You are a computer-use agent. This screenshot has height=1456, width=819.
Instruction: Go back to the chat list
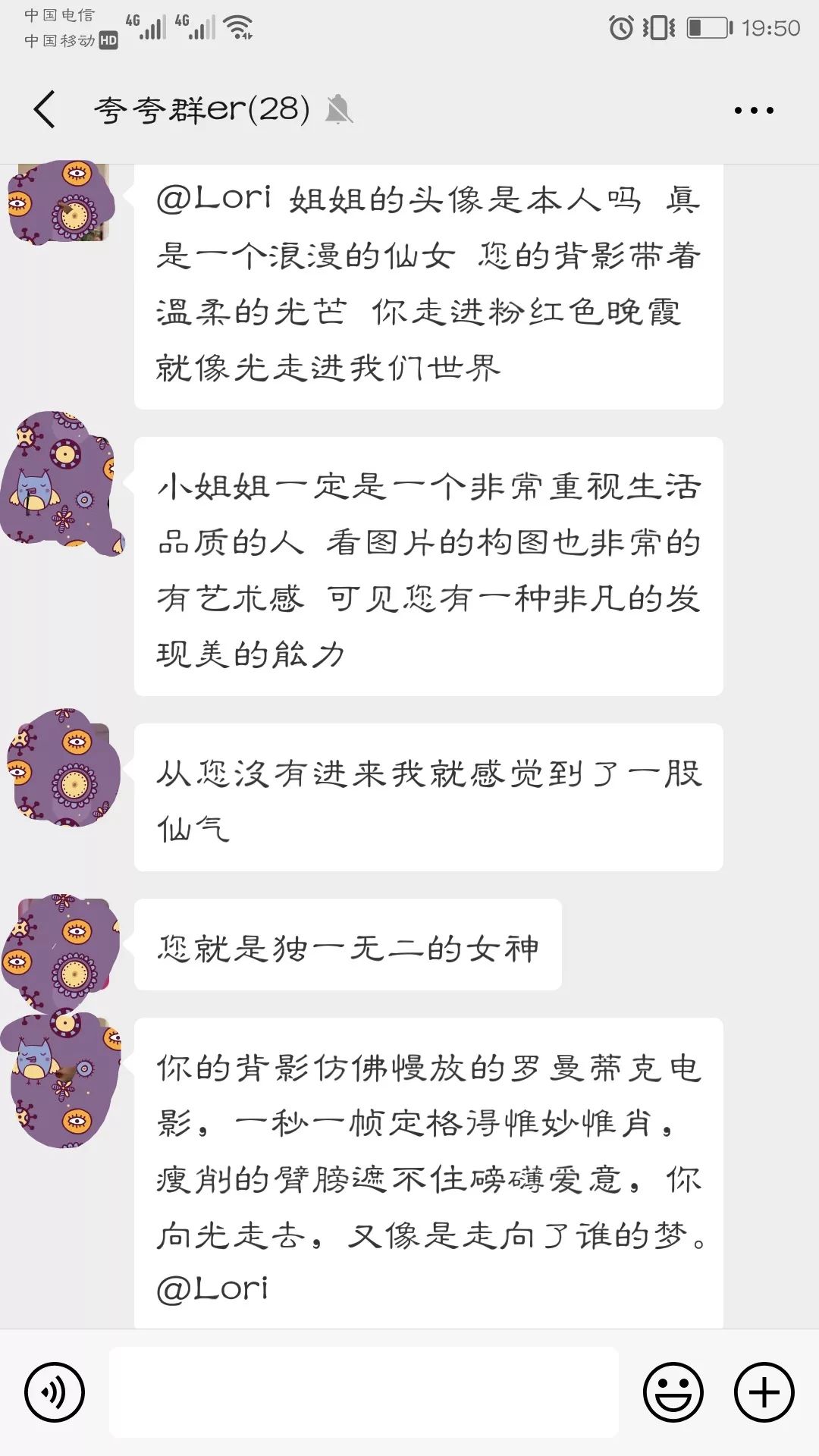43,109
